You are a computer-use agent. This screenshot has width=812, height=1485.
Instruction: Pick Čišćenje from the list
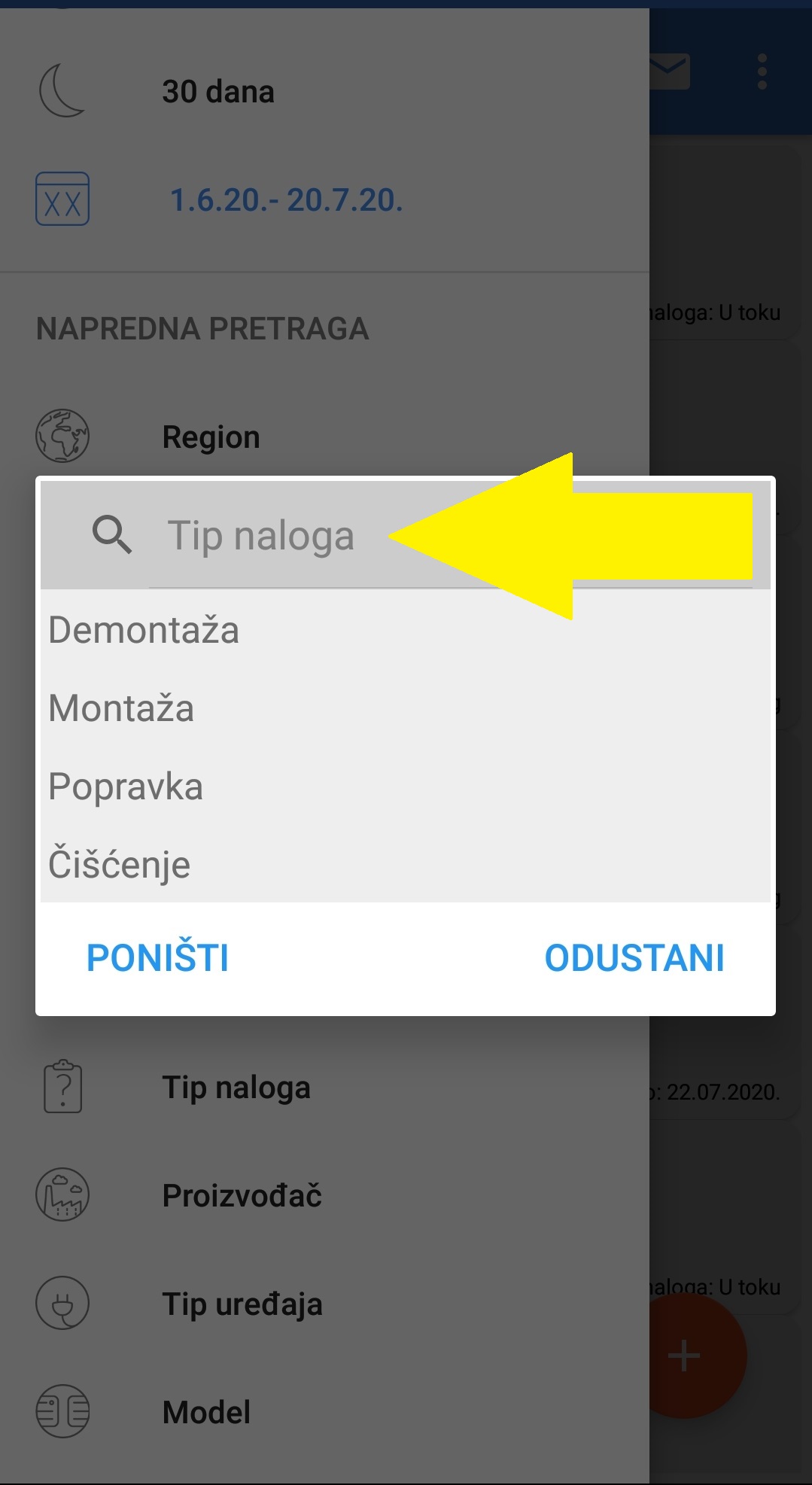coord(119,864)
